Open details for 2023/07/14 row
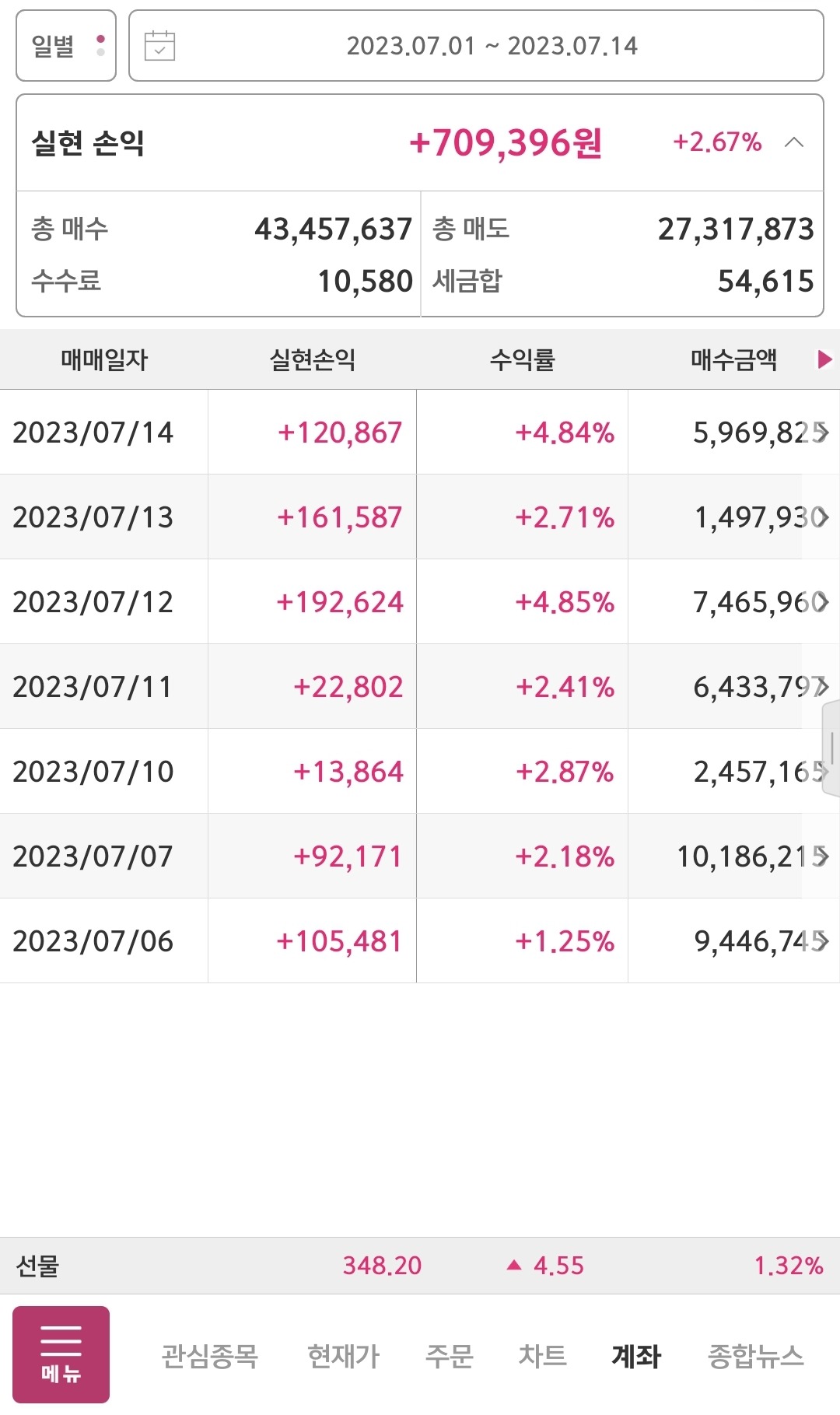Screen dimensions: 840x1415 point(822,433)
